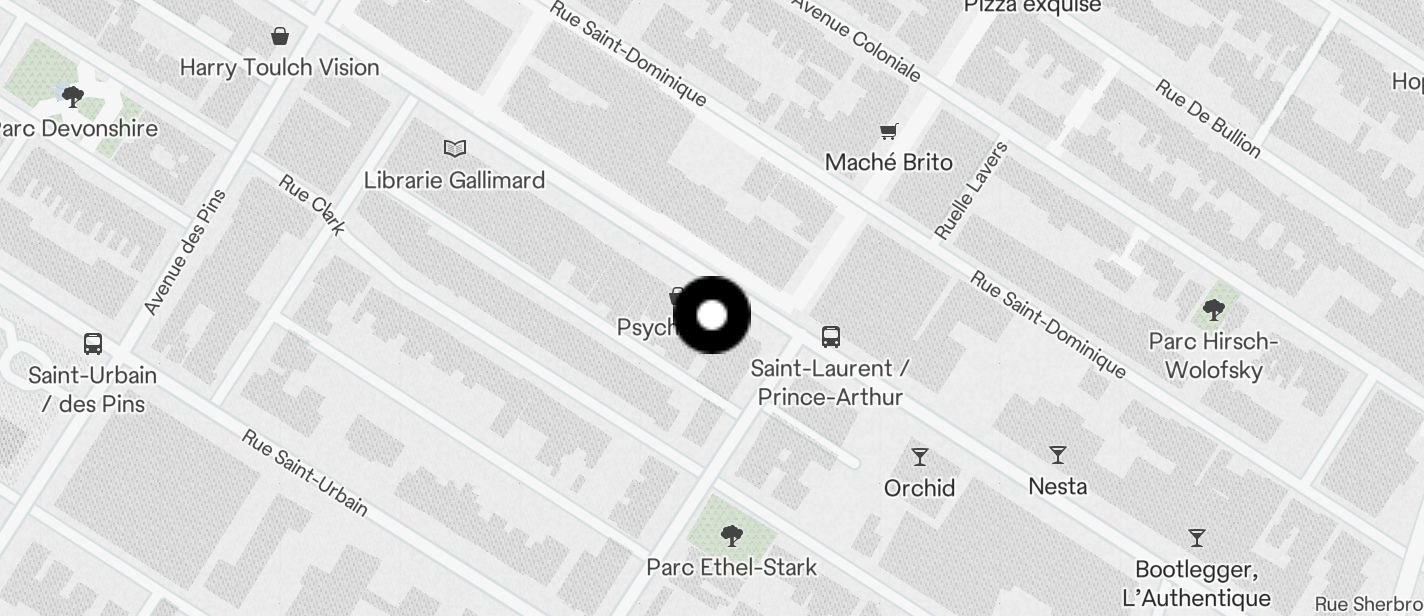This screenshot has height=616, width=1424.
Task: Open the Orchid bar marker
Action: point(919,457)
